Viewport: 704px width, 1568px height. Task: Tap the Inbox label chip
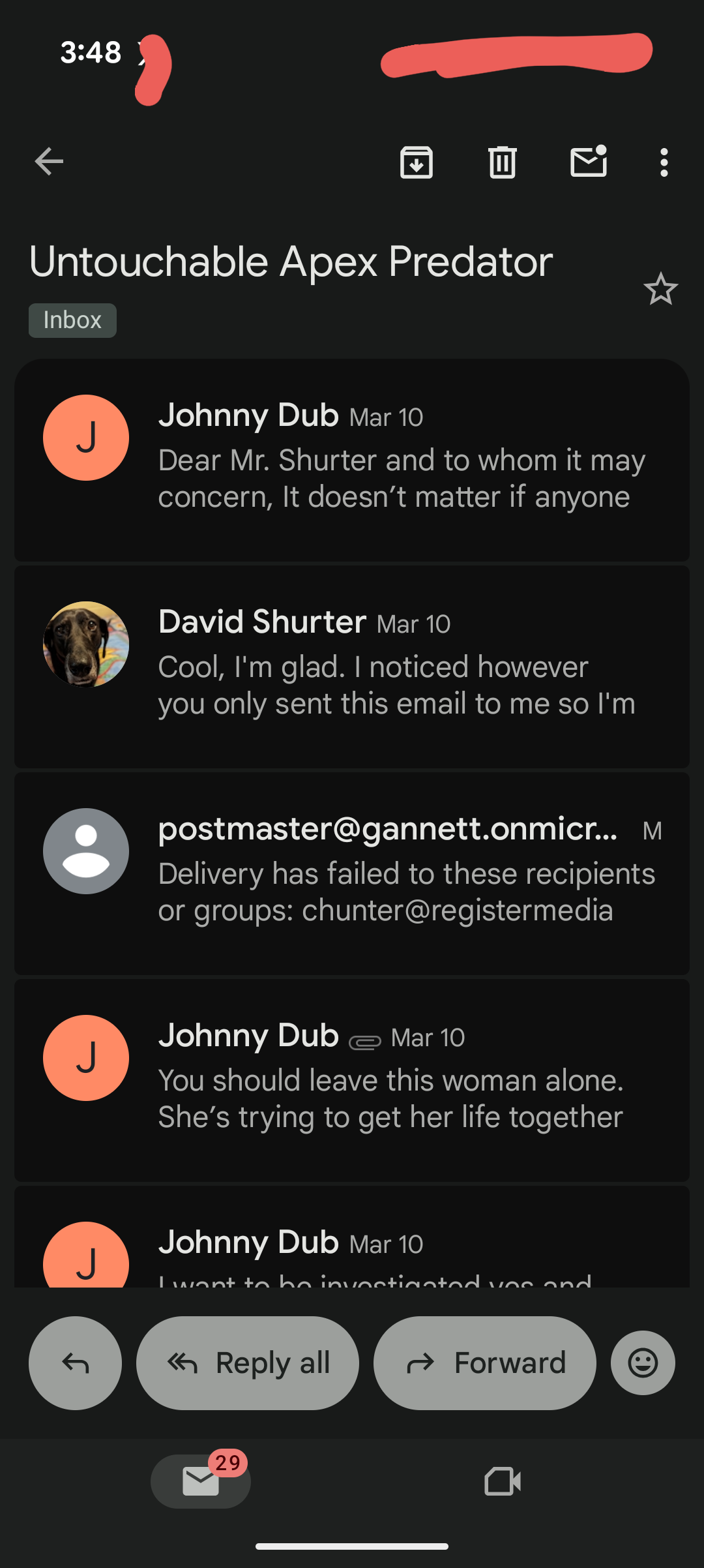pyautogui.click(x=72, y=320)
